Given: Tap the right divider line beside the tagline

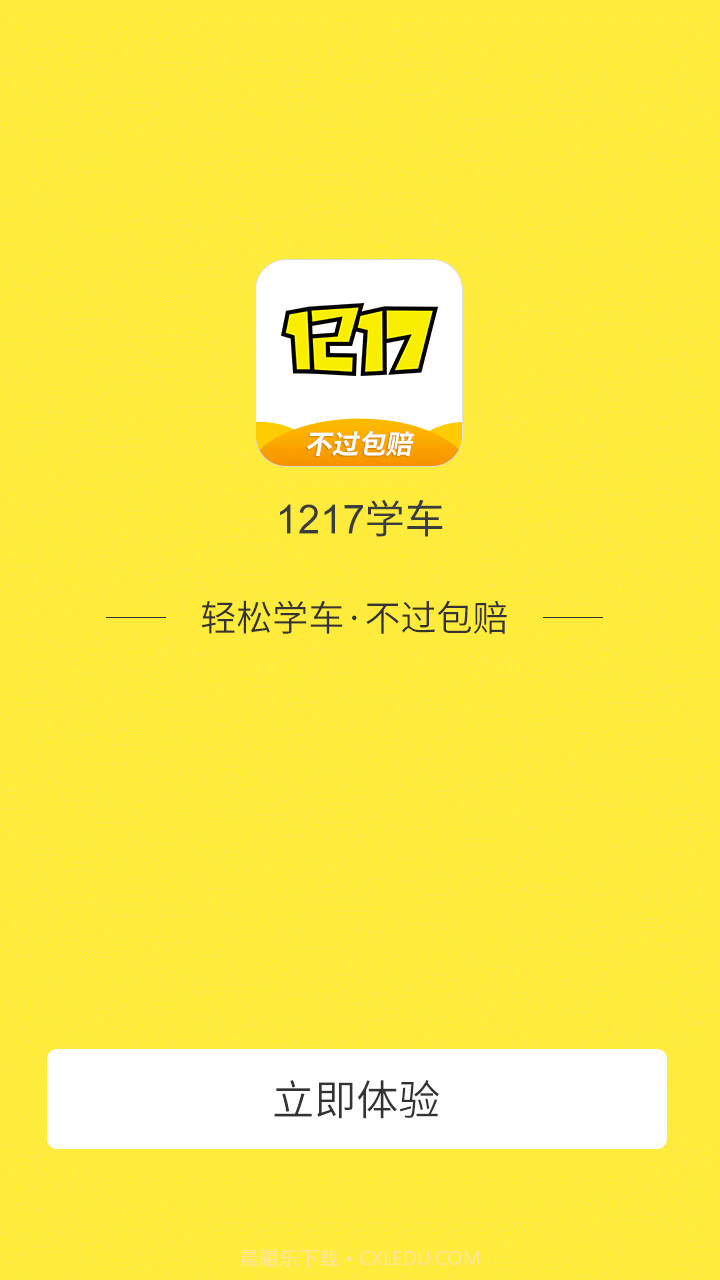Looking at the screenshot, I should coord(580,617).
